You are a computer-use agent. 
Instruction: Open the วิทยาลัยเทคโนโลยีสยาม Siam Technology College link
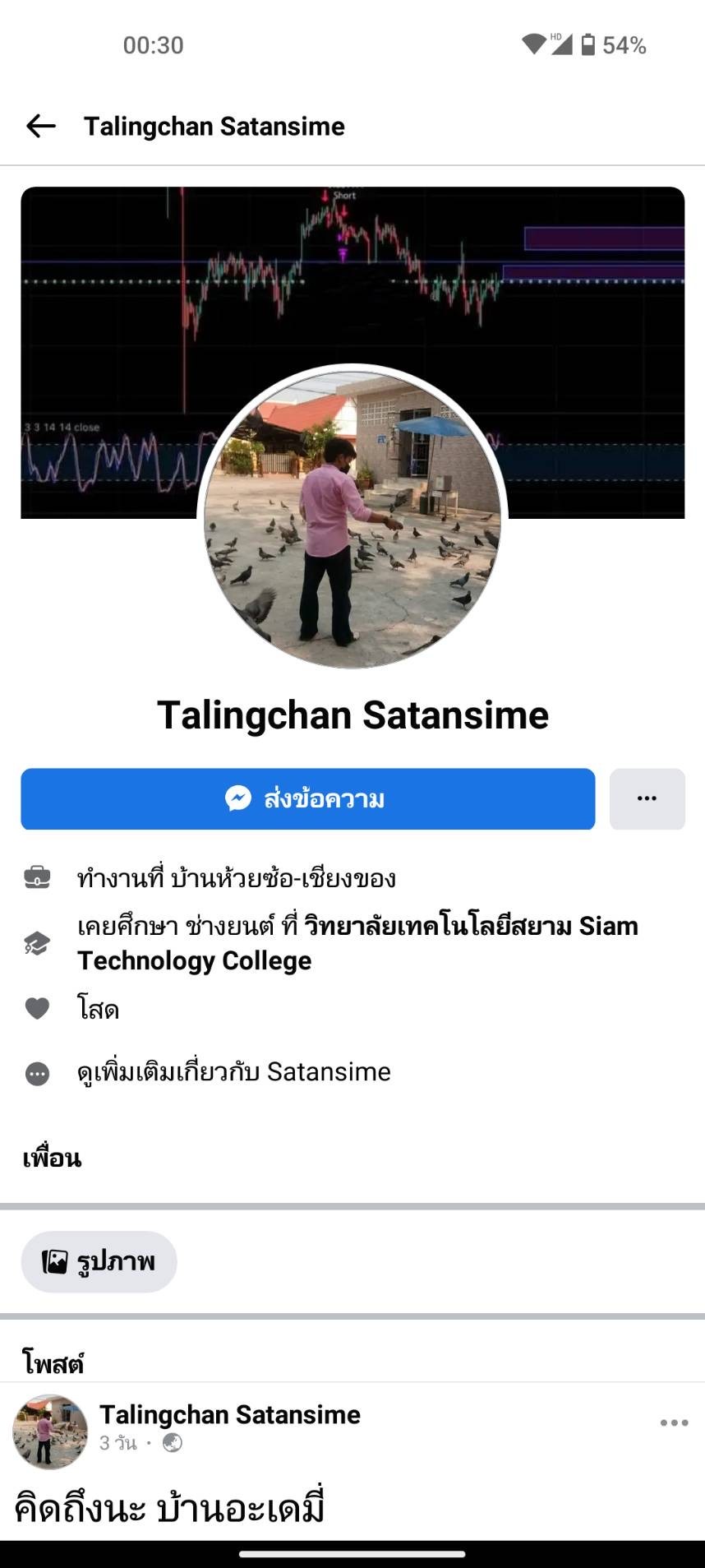470,927
